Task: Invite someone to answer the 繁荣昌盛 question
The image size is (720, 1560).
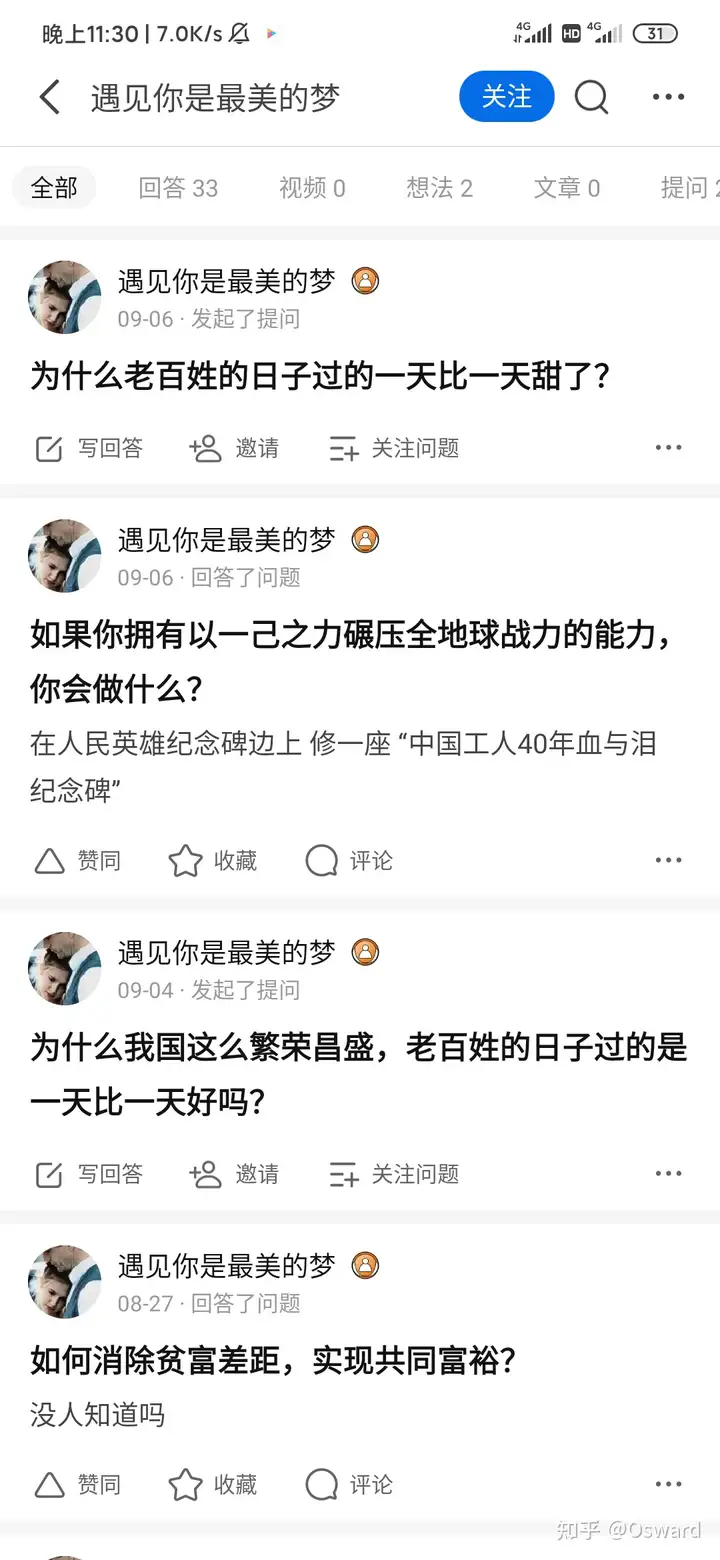Action: (234, 1174)
